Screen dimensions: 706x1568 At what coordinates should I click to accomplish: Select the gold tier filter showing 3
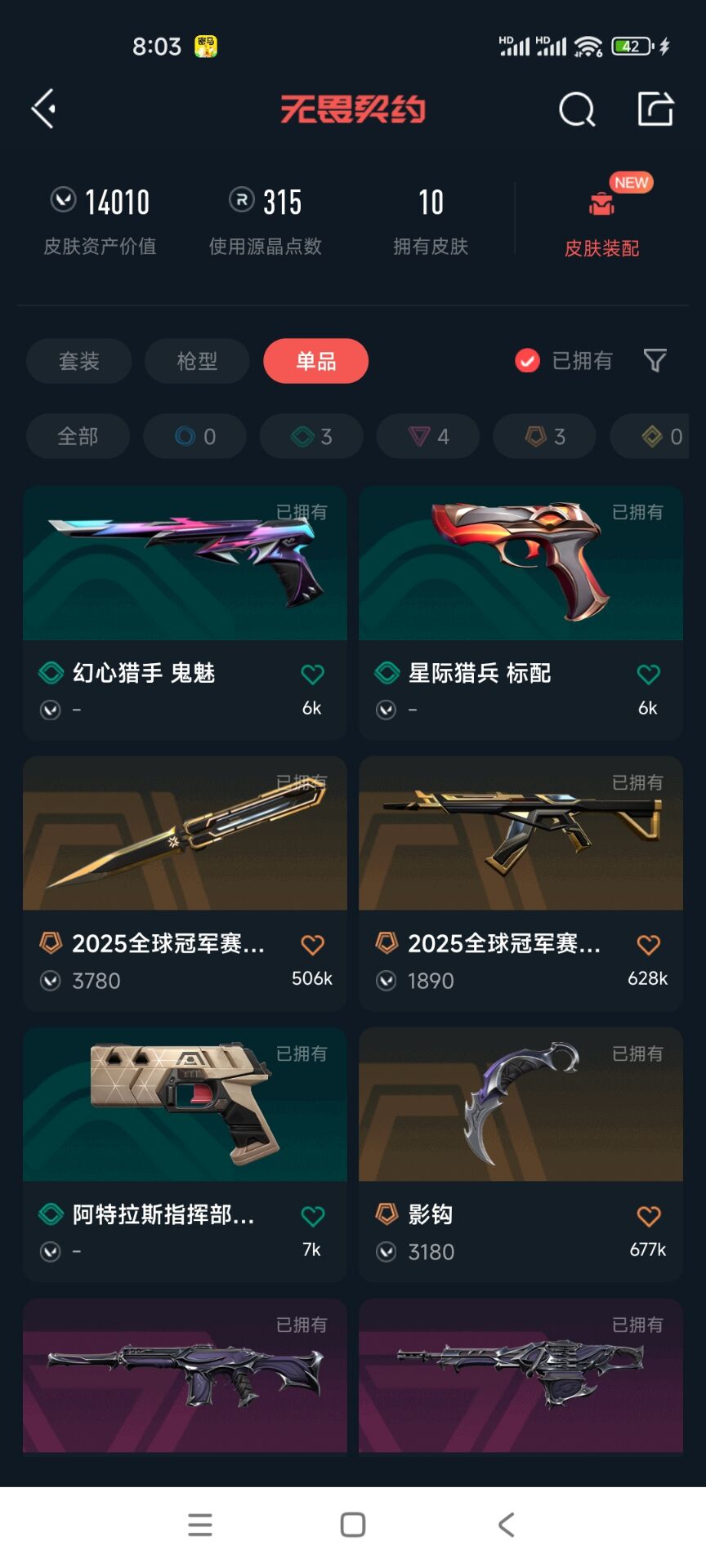coord(543,436)
